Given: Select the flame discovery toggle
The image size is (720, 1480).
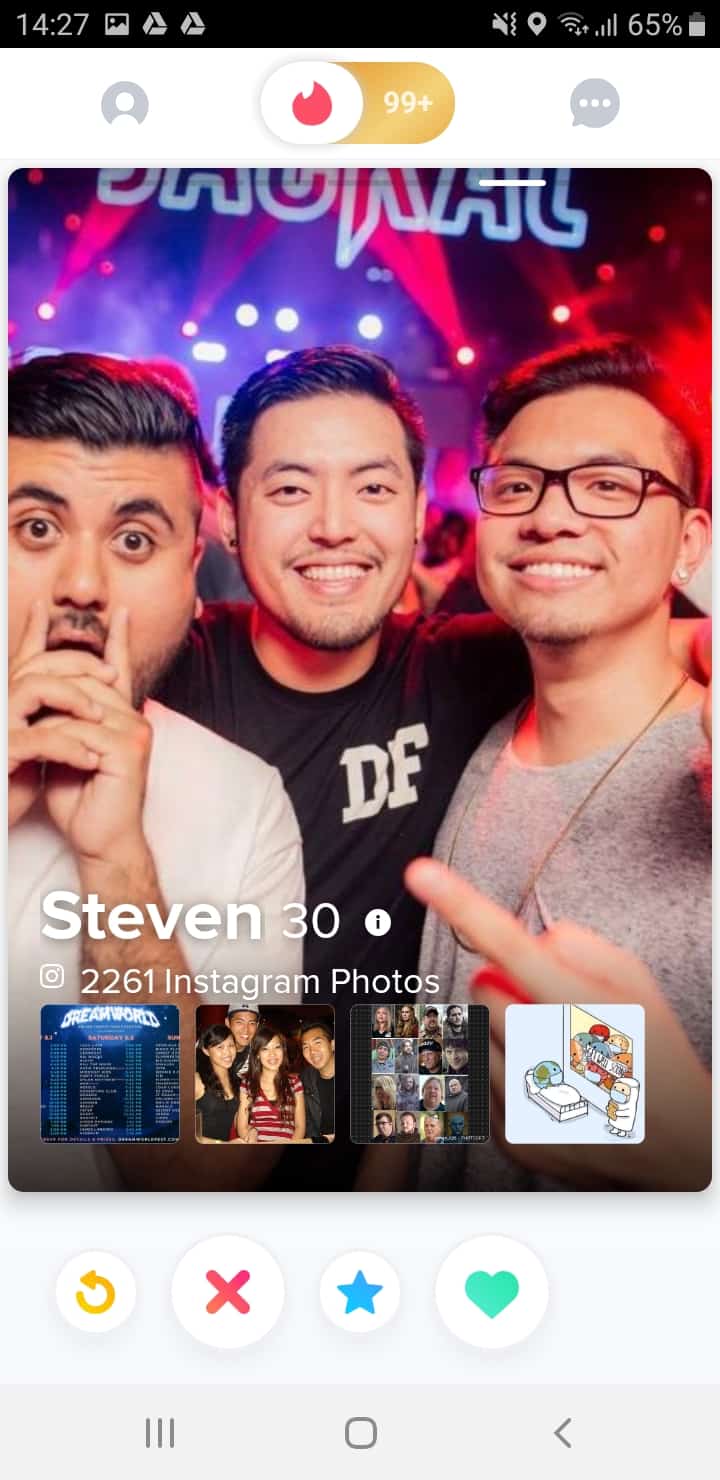Looking at the screenshot, I should coord(312,103).
